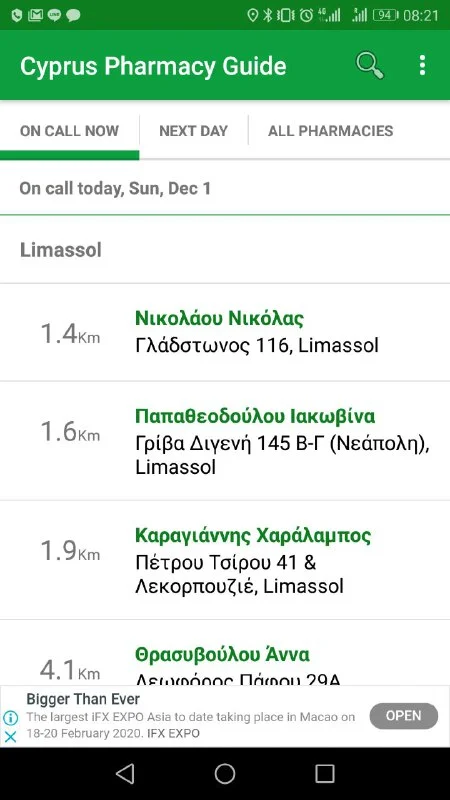450x800 pixels.
Task: Tap the ad info icon
Action: coord(11,718)
